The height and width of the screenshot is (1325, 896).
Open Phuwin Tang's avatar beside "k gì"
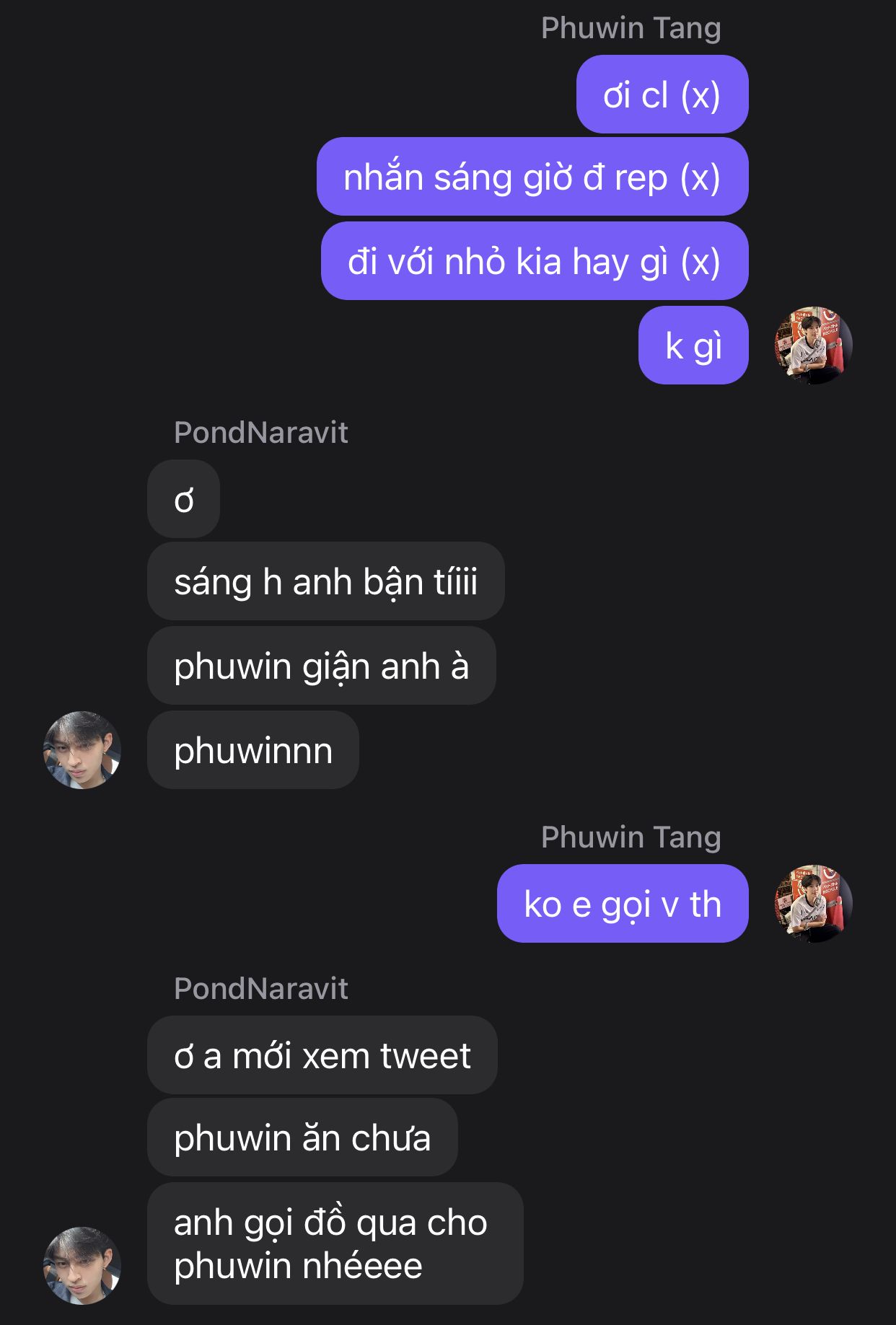coord(813,345)
